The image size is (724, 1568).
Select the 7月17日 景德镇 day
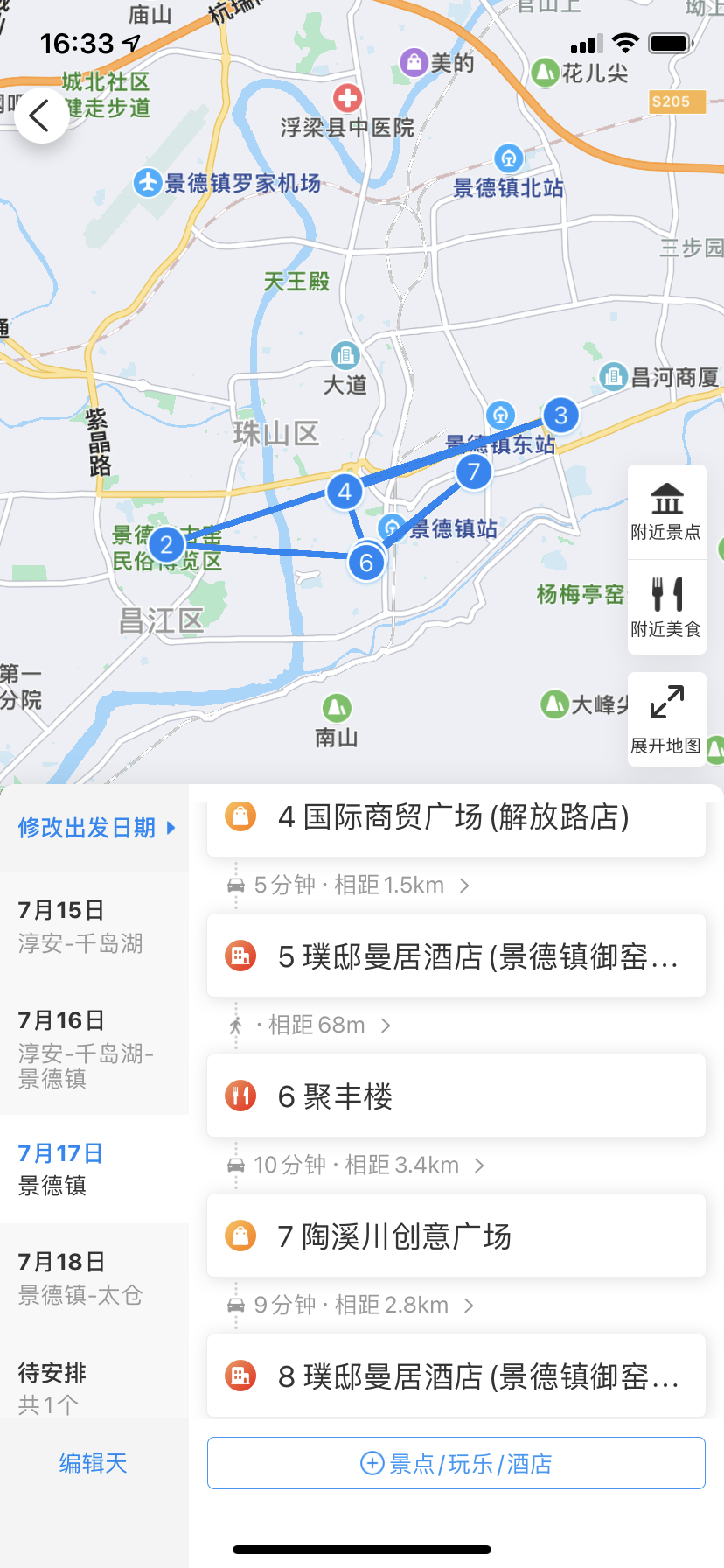94,1169
